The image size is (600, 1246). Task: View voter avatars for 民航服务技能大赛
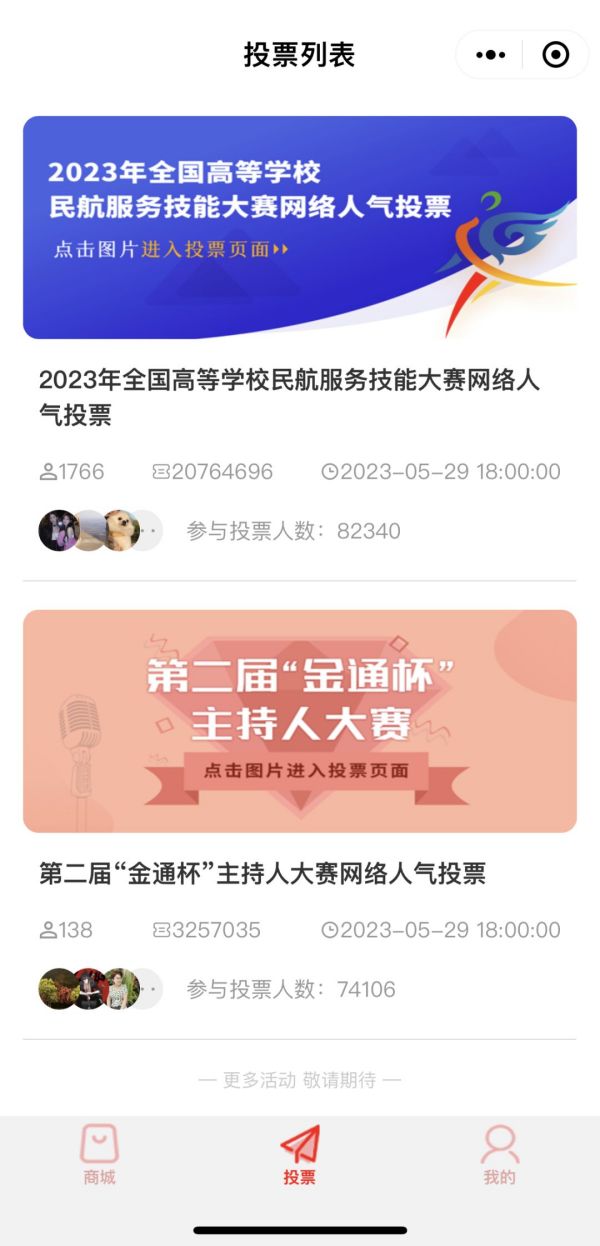click(100, 531)
